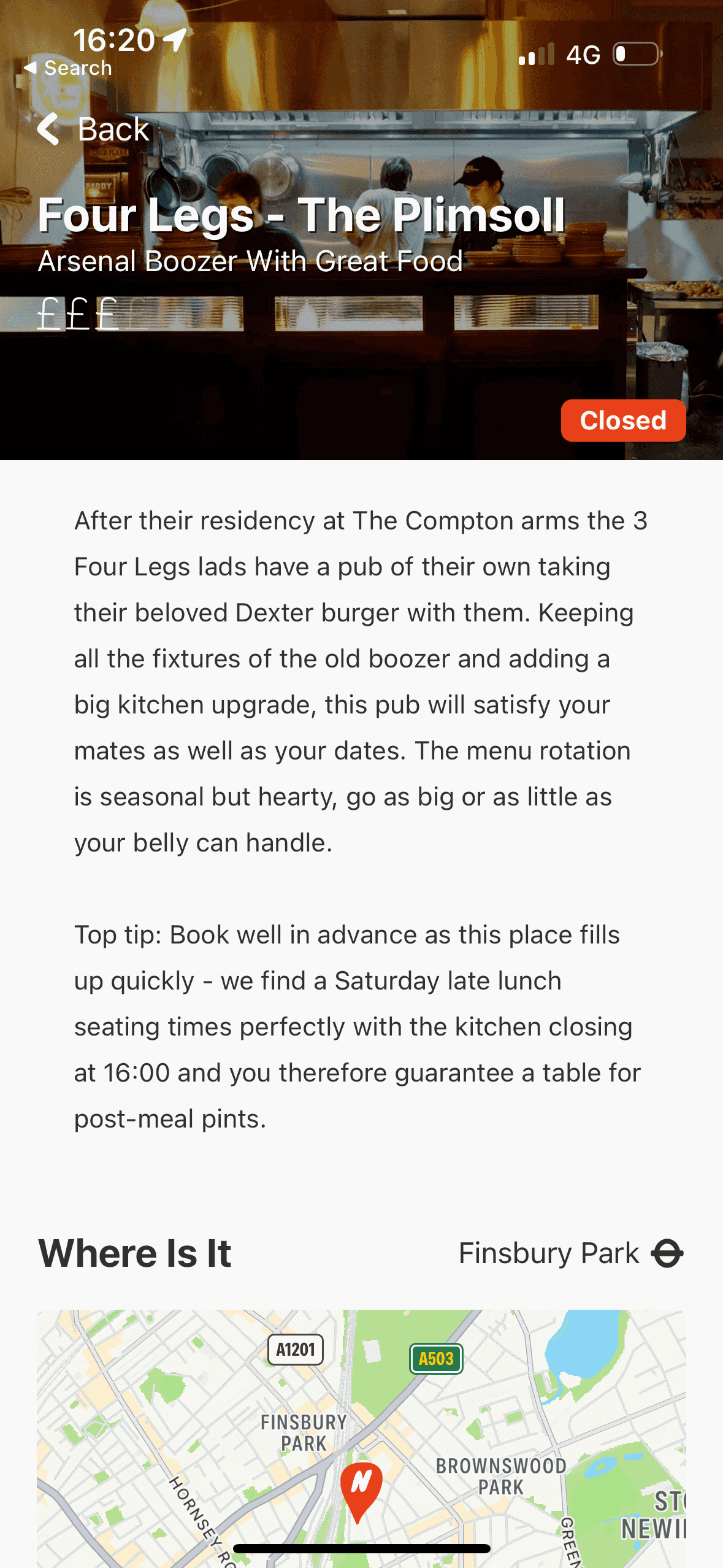Screen dimensions: 723x1568
Task: Open the map showing the pub location
Action: 361,1438
